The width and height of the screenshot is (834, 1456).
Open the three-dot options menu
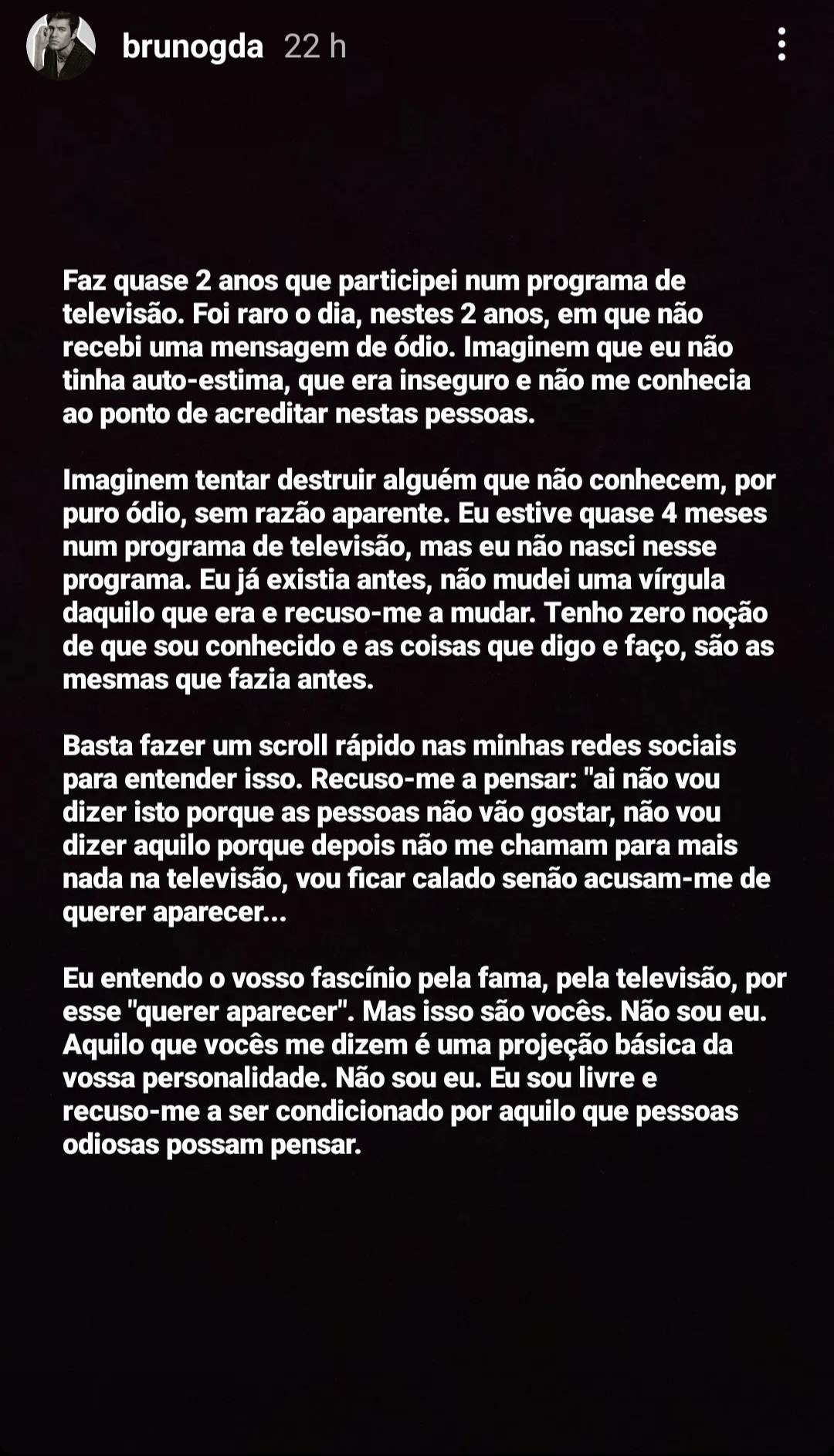click(x=781, y=45)
